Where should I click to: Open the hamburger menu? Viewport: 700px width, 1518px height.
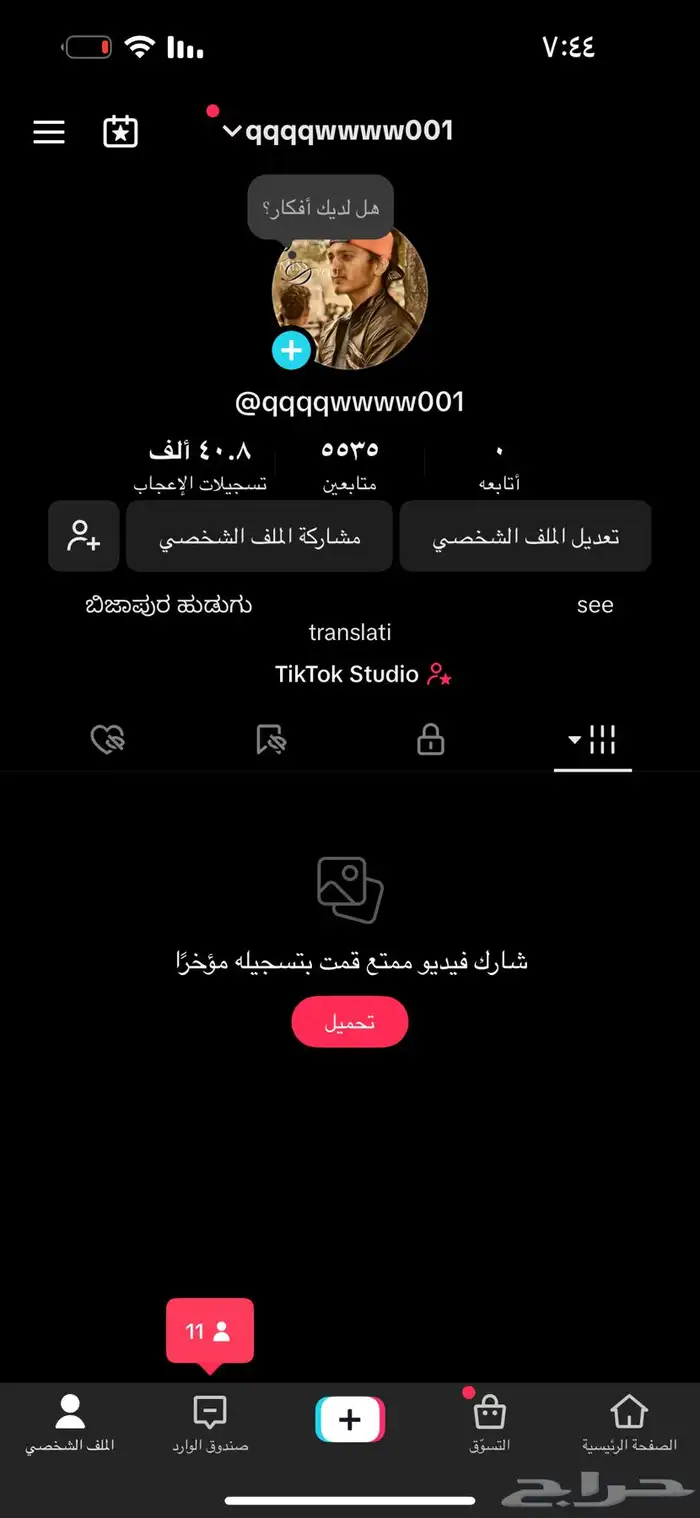click(x=49, y=132)
